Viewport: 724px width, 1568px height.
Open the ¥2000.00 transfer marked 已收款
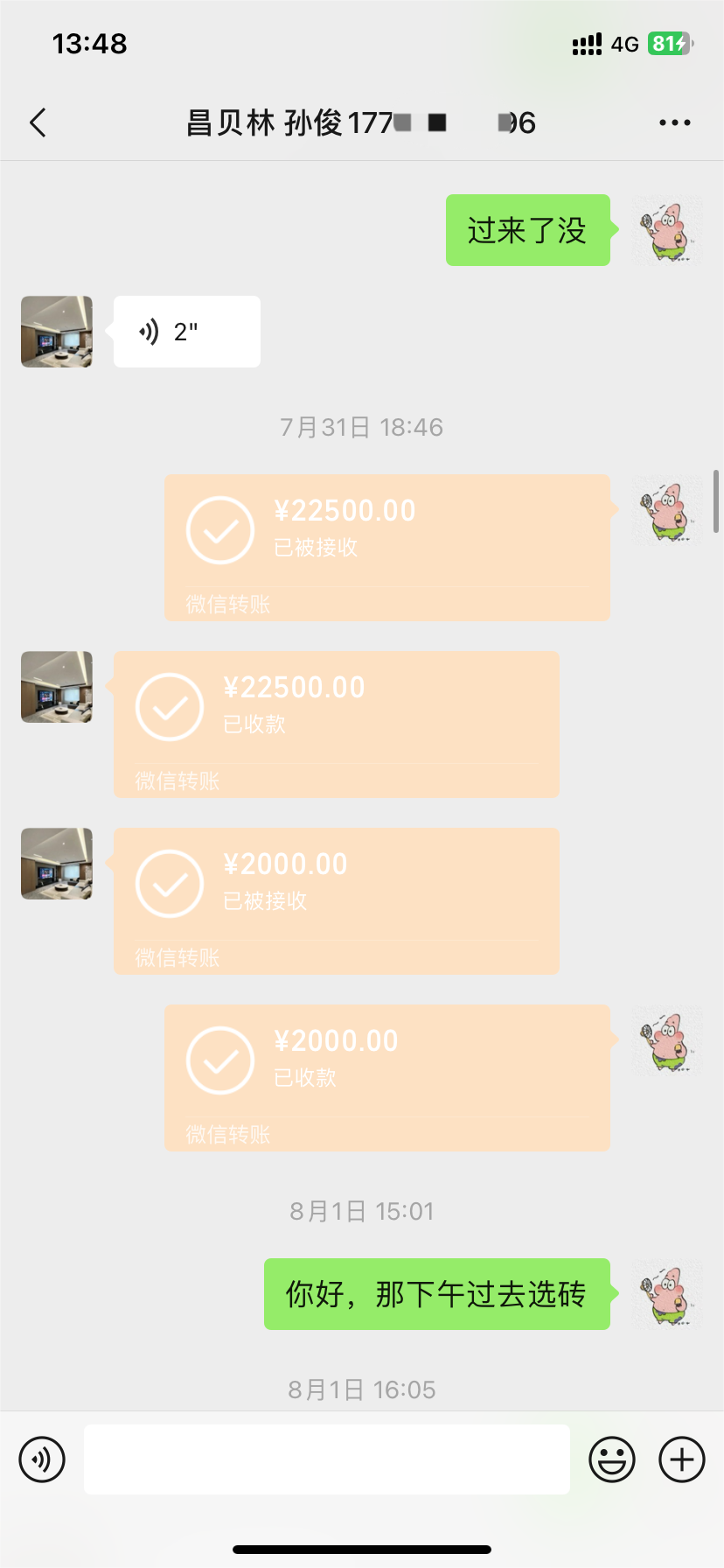(386, 1077)
